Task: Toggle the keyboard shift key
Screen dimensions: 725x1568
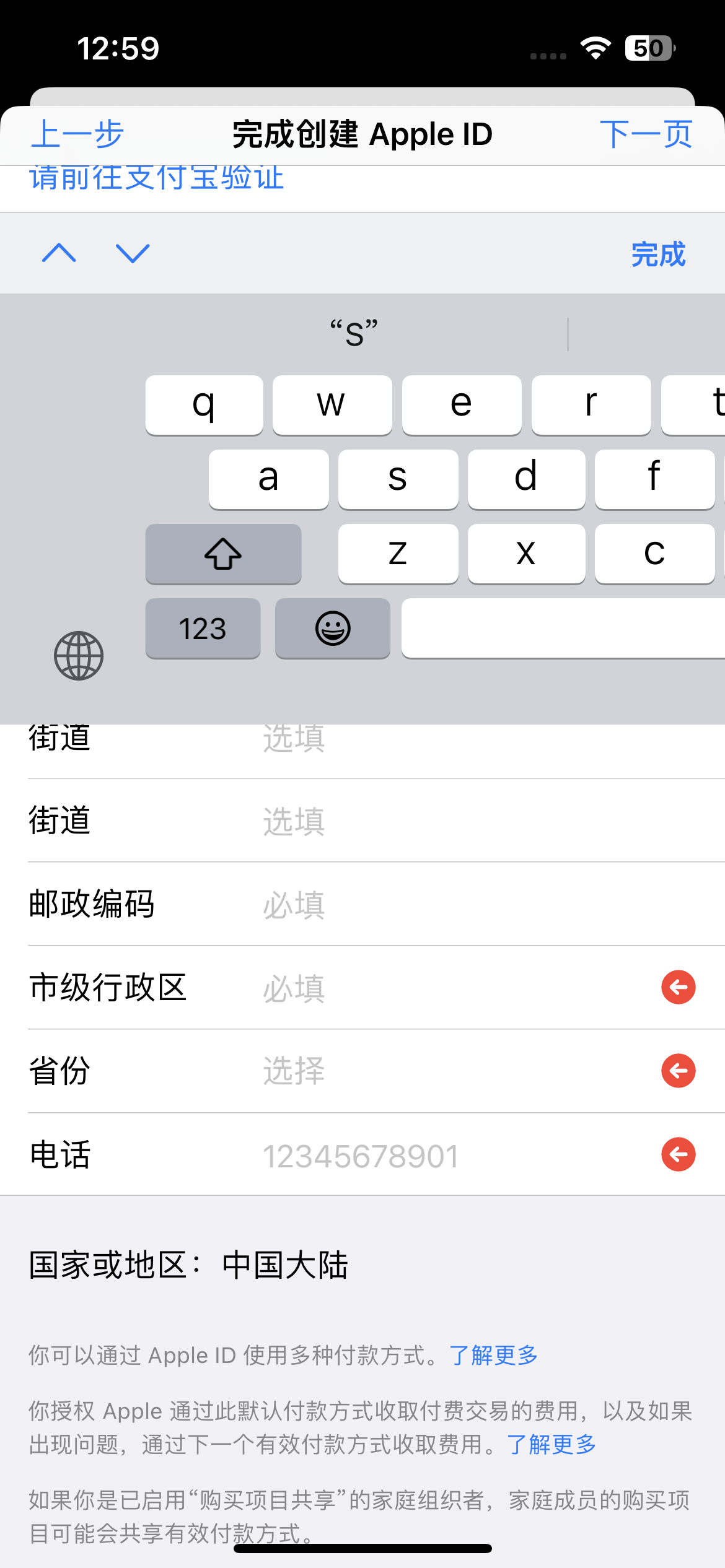Action: coord(223,554)
